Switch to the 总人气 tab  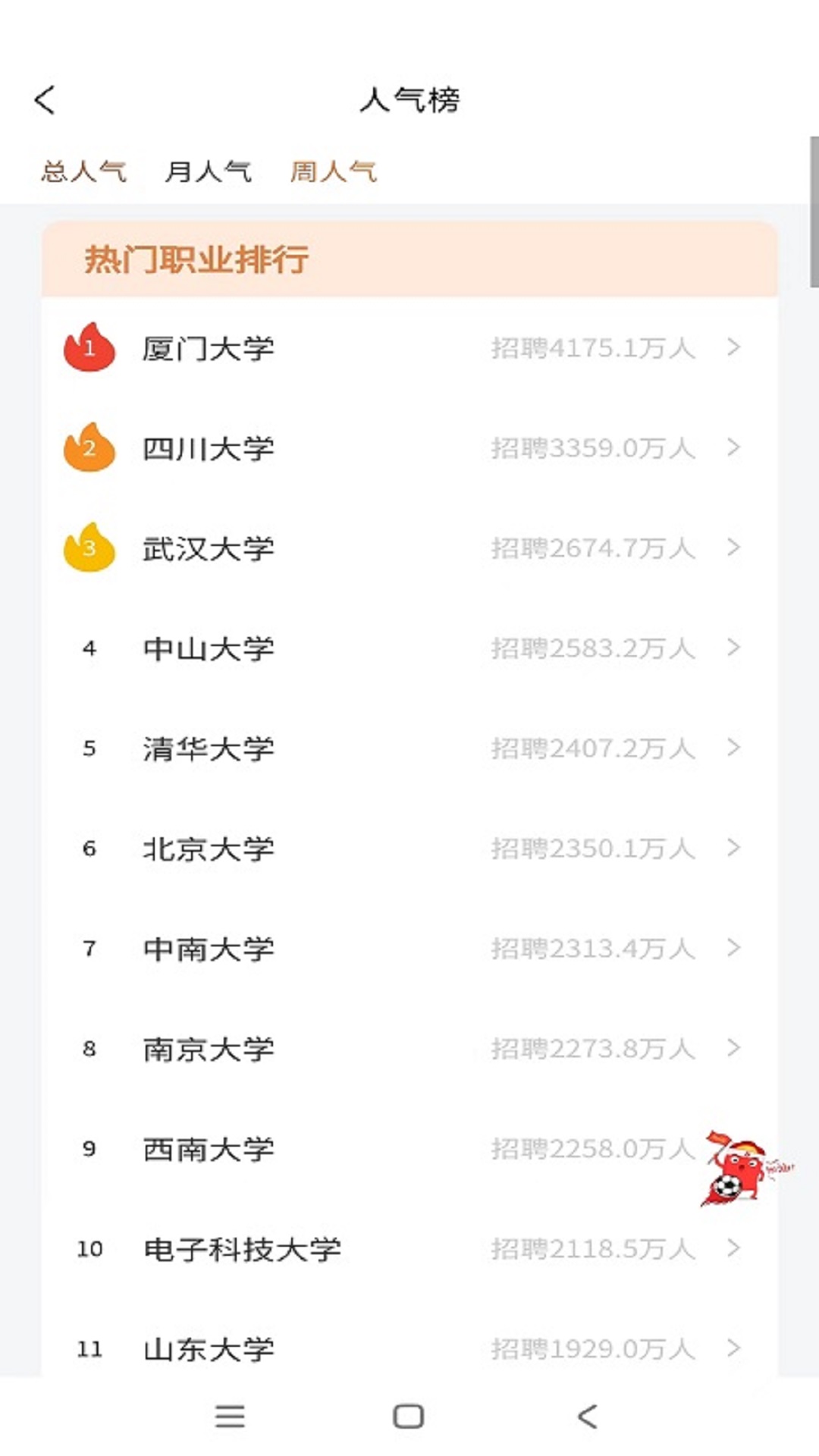(85, 171)
